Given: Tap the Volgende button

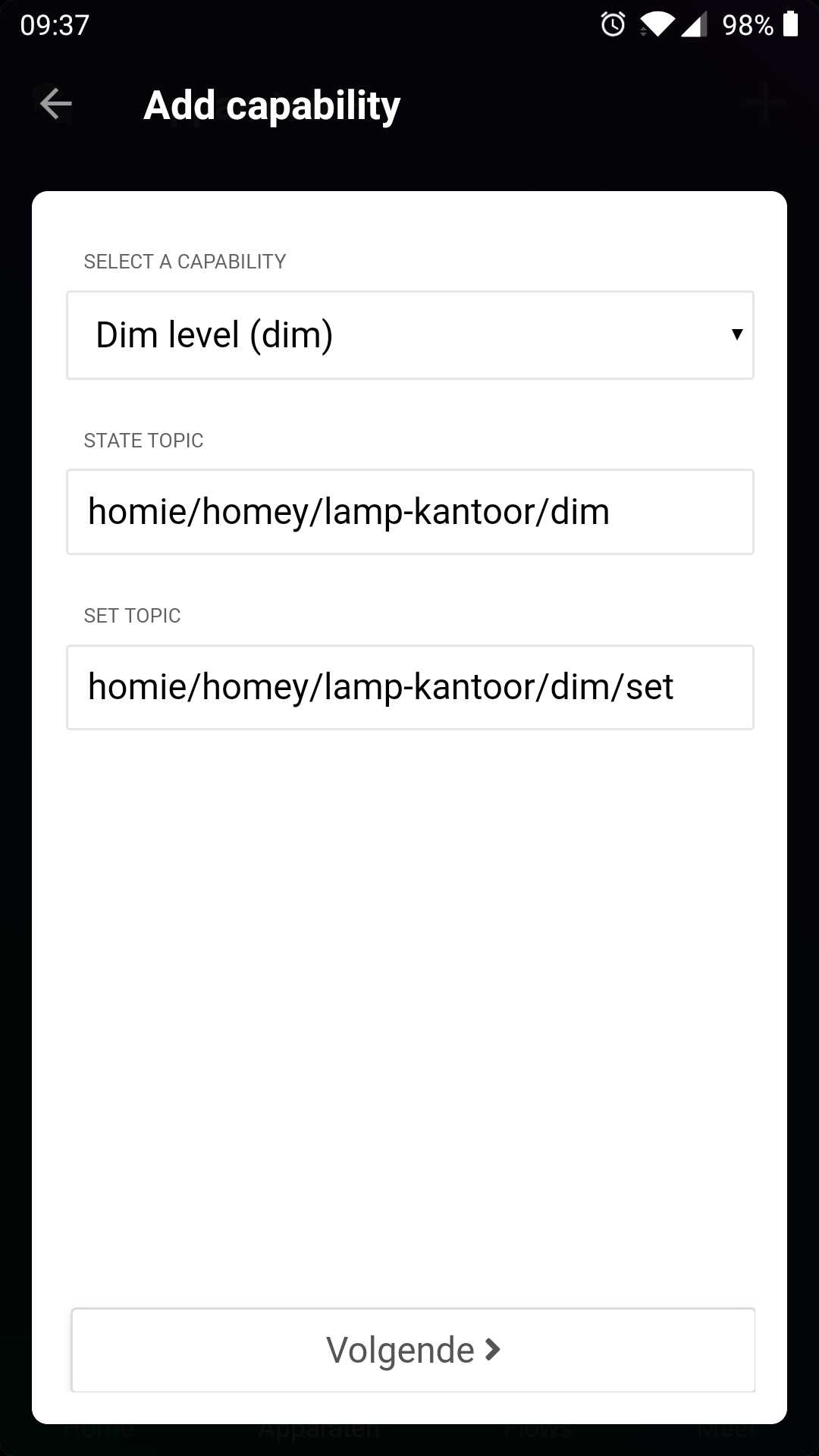Looking at the screenshot, I should [x=413, y=1350].
